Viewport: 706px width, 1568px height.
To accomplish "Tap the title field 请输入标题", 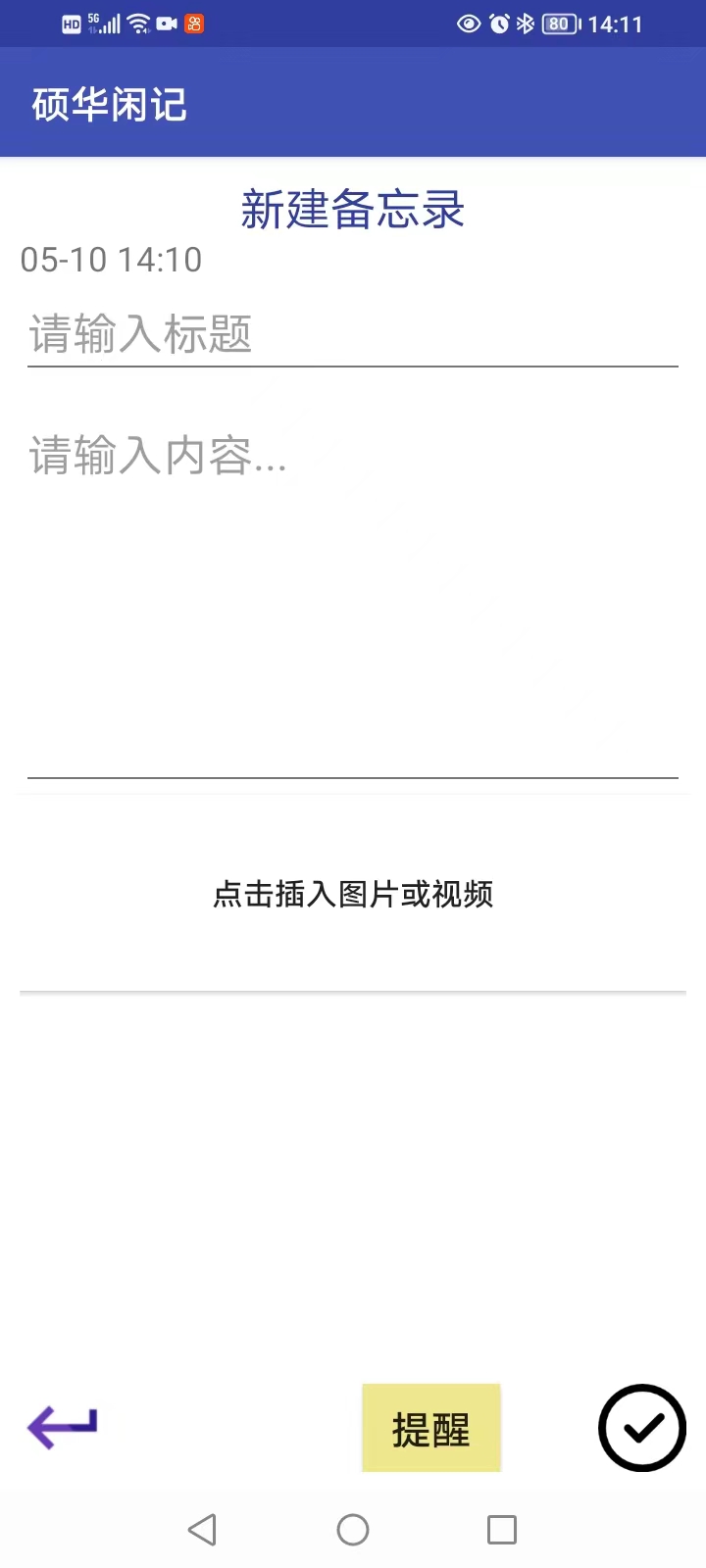I will tap(353, 335).
